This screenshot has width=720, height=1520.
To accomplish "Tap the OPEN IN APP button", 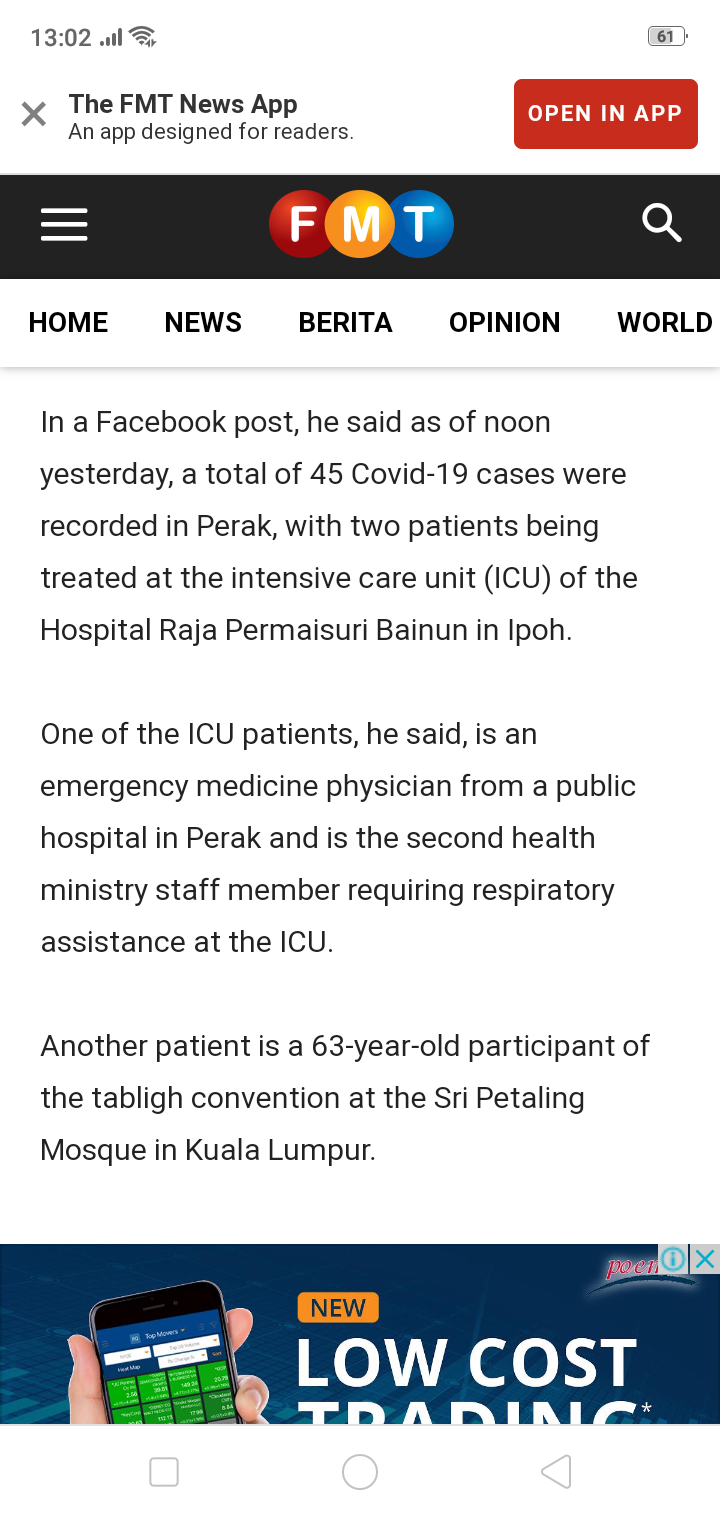I will point(605,114).
